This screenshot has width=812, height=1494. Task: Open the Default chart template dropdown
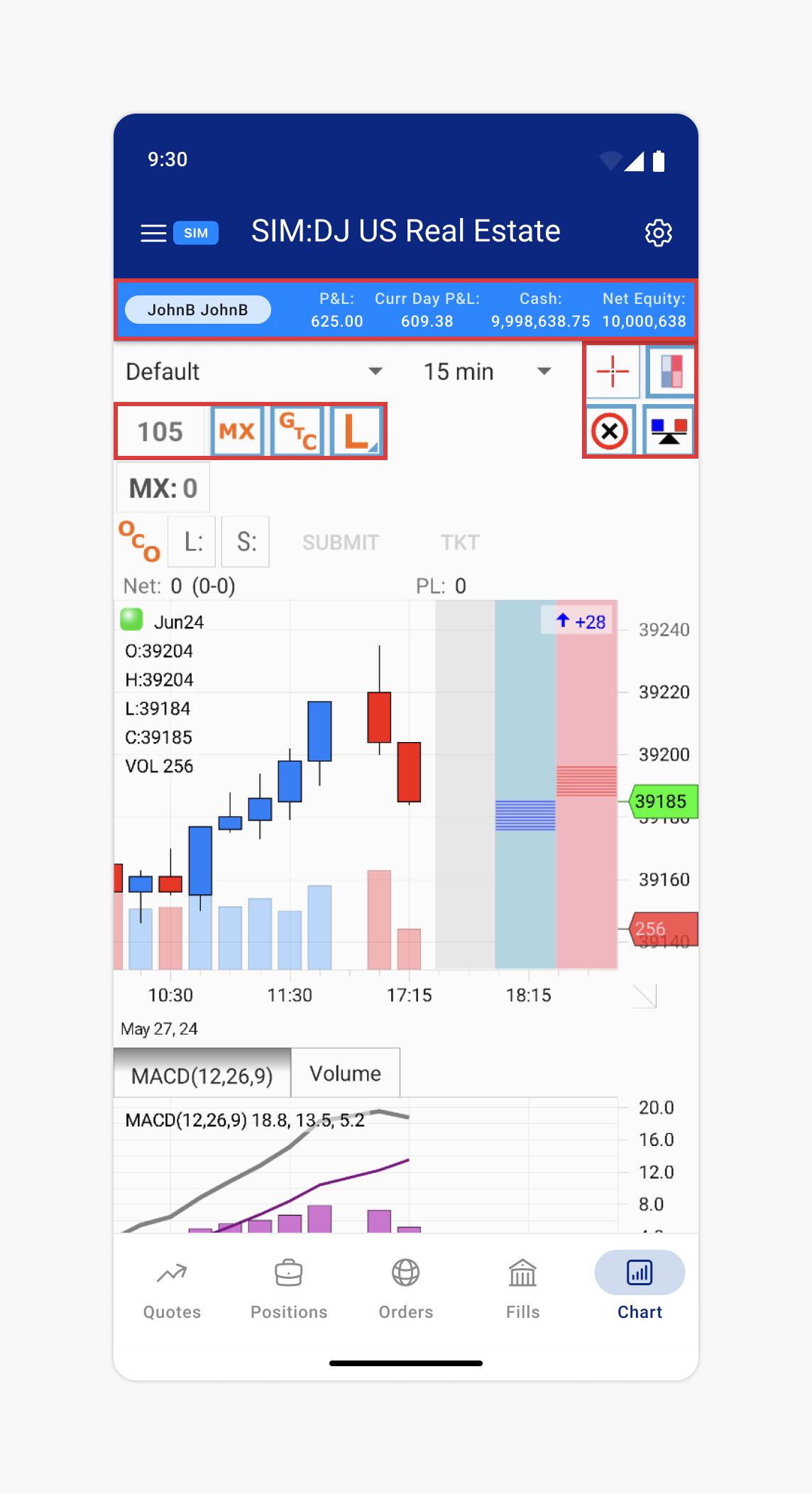pyautogui.click(x=252, y=371)
